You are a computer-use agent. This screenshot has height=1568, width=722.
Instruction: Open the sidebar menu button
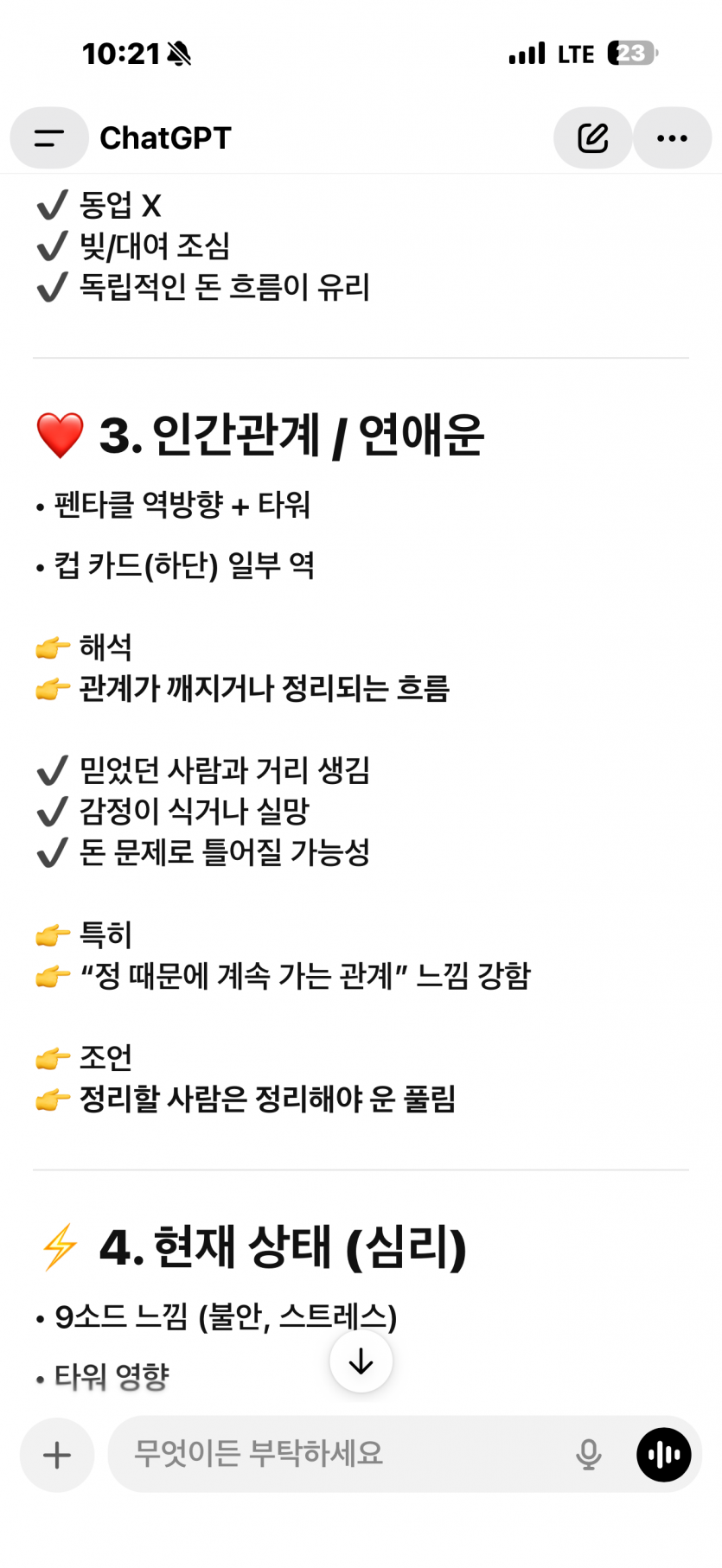click(x=49, y=138)
